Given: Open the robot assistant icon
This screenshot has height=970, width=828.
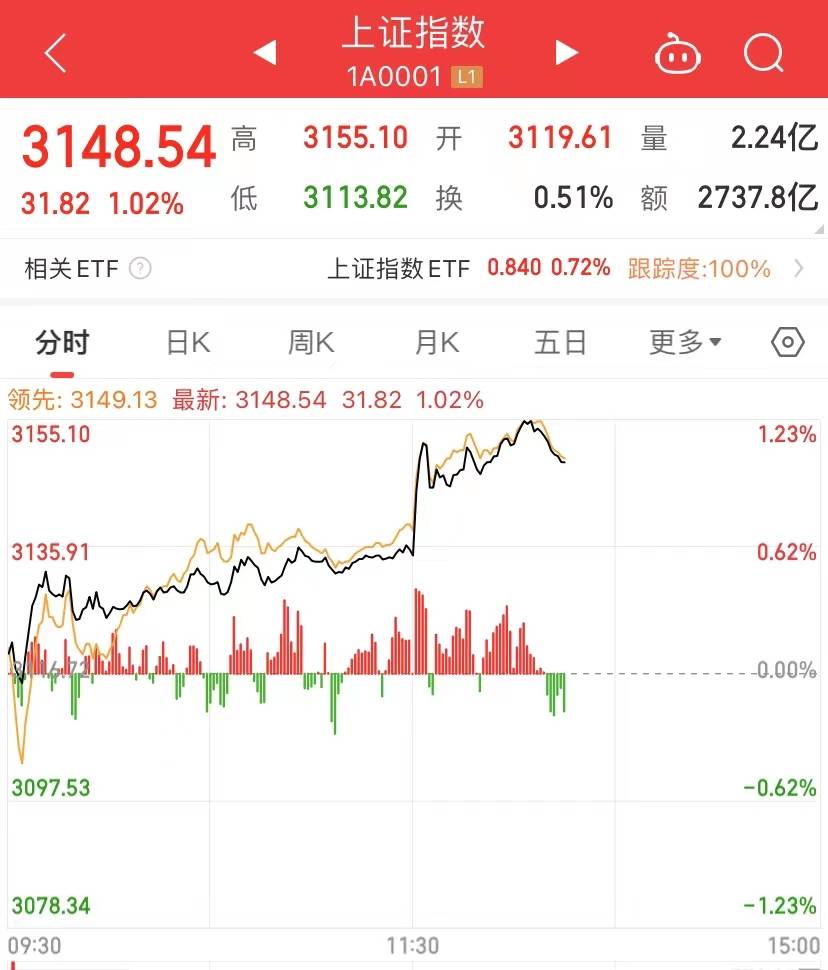Looking at the screenshot, I should tap(678, 54).
